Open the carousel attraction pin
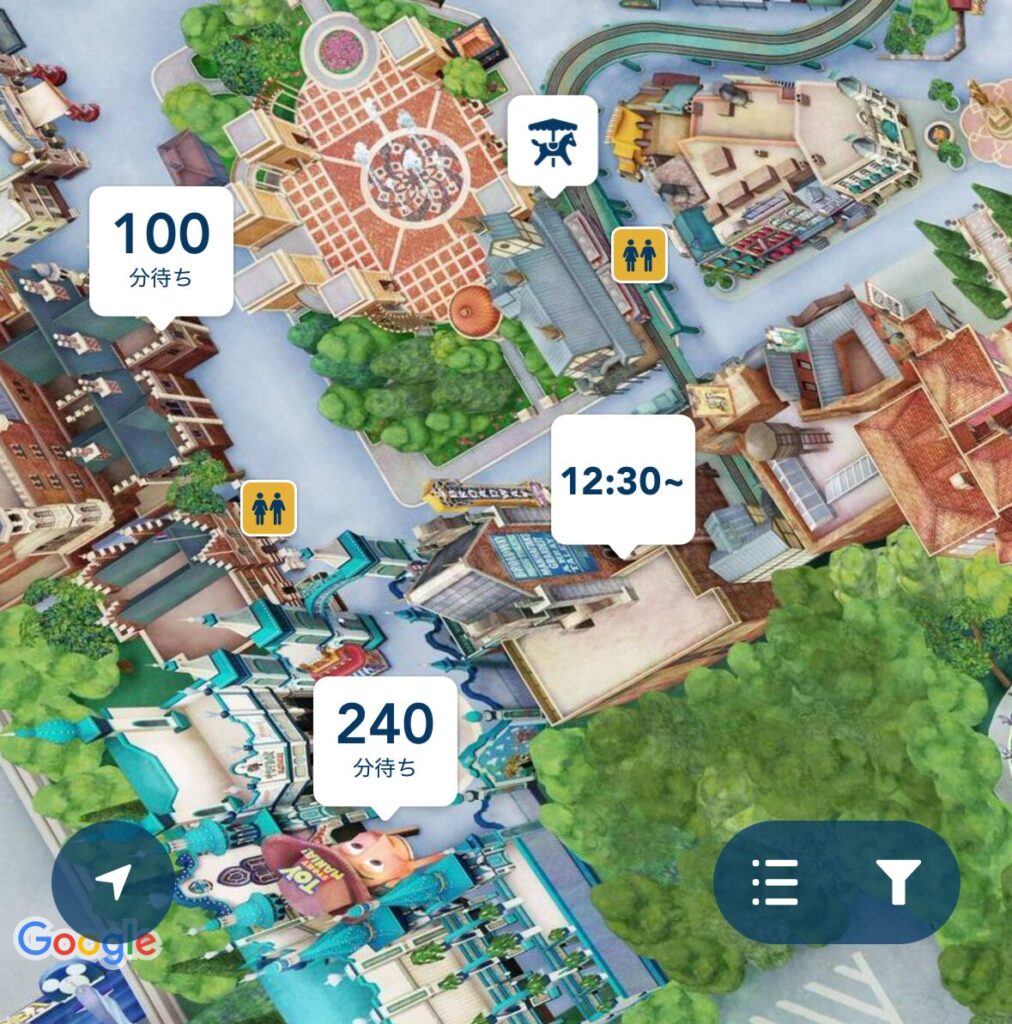The width and height of the screenshot is (1012, 1024). (552, 140)
